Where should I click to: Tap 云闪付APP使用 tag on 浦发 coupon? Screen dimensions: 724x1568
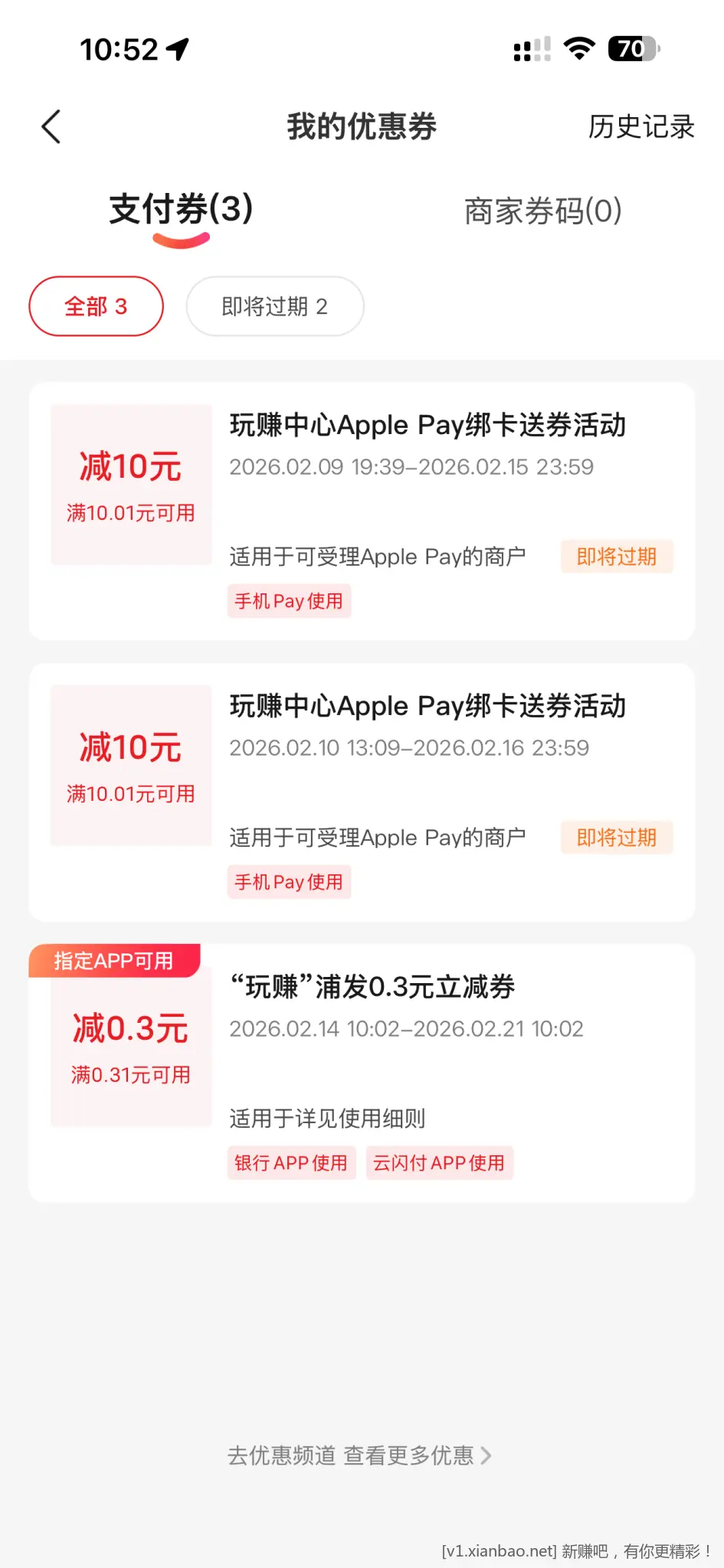pyautogui.click(x=439, y=1163)
